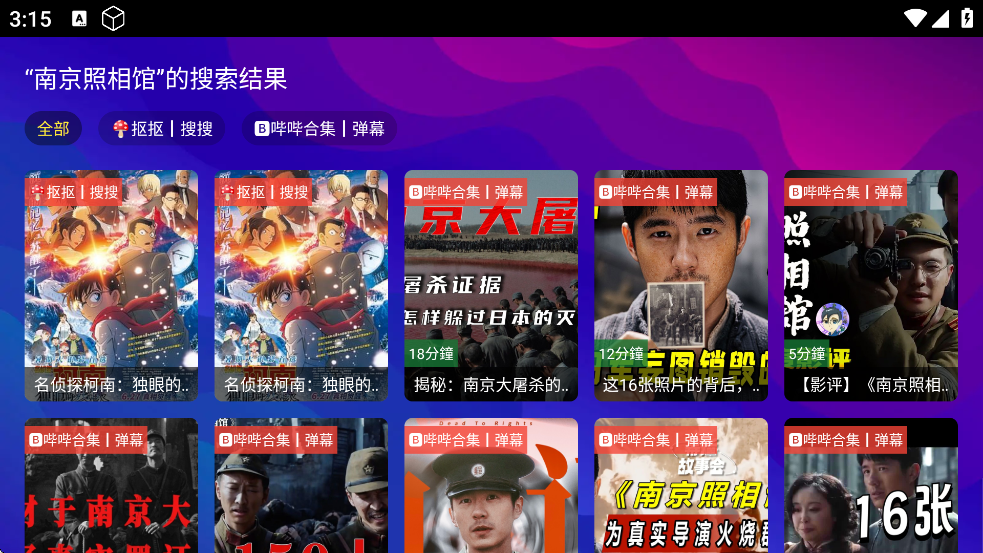Open the 这16张照片的背后 video card

pyautogui.click(x=681, y=285)
